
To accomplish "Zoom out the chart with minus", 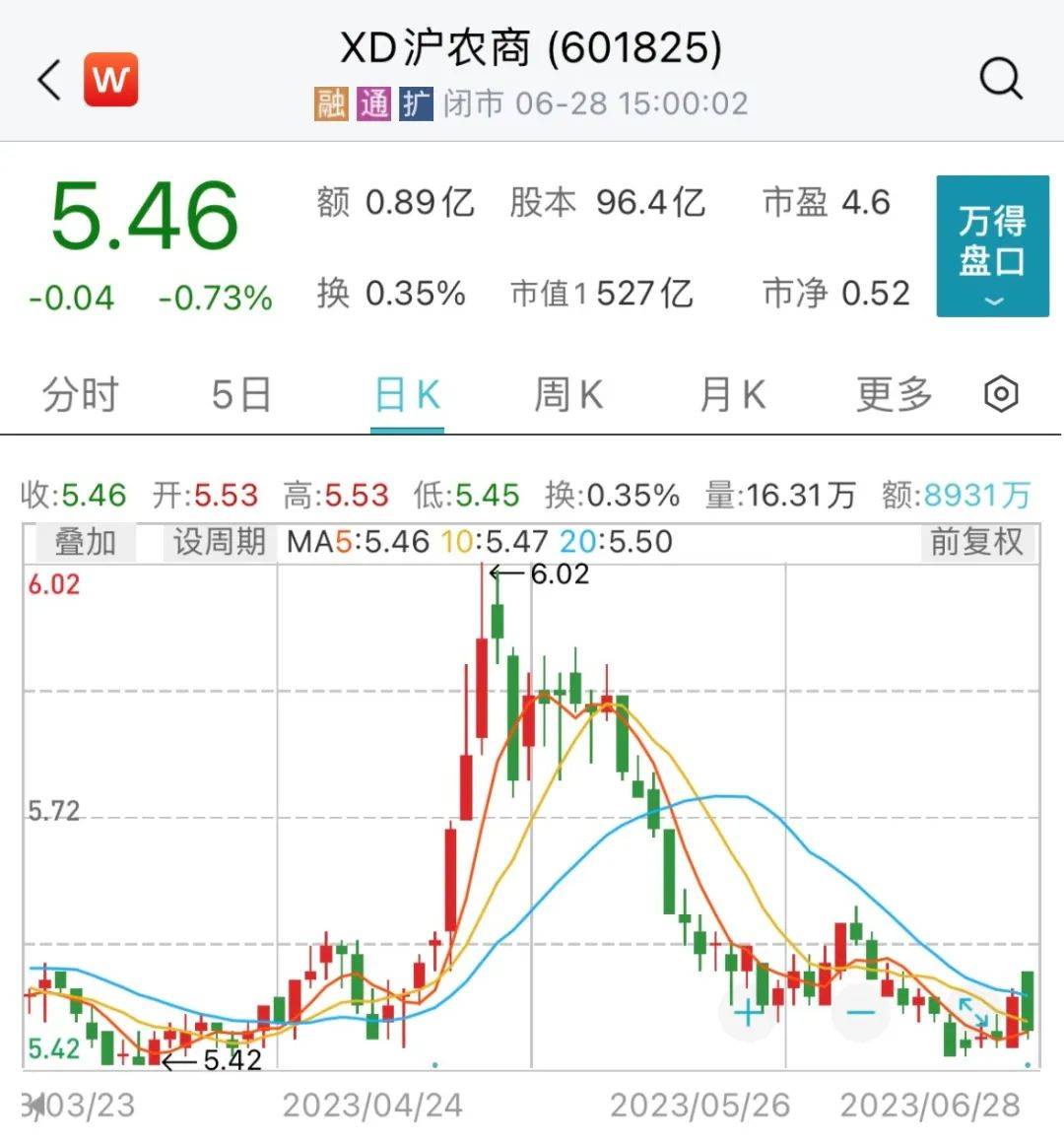I will click(861, 1012).
